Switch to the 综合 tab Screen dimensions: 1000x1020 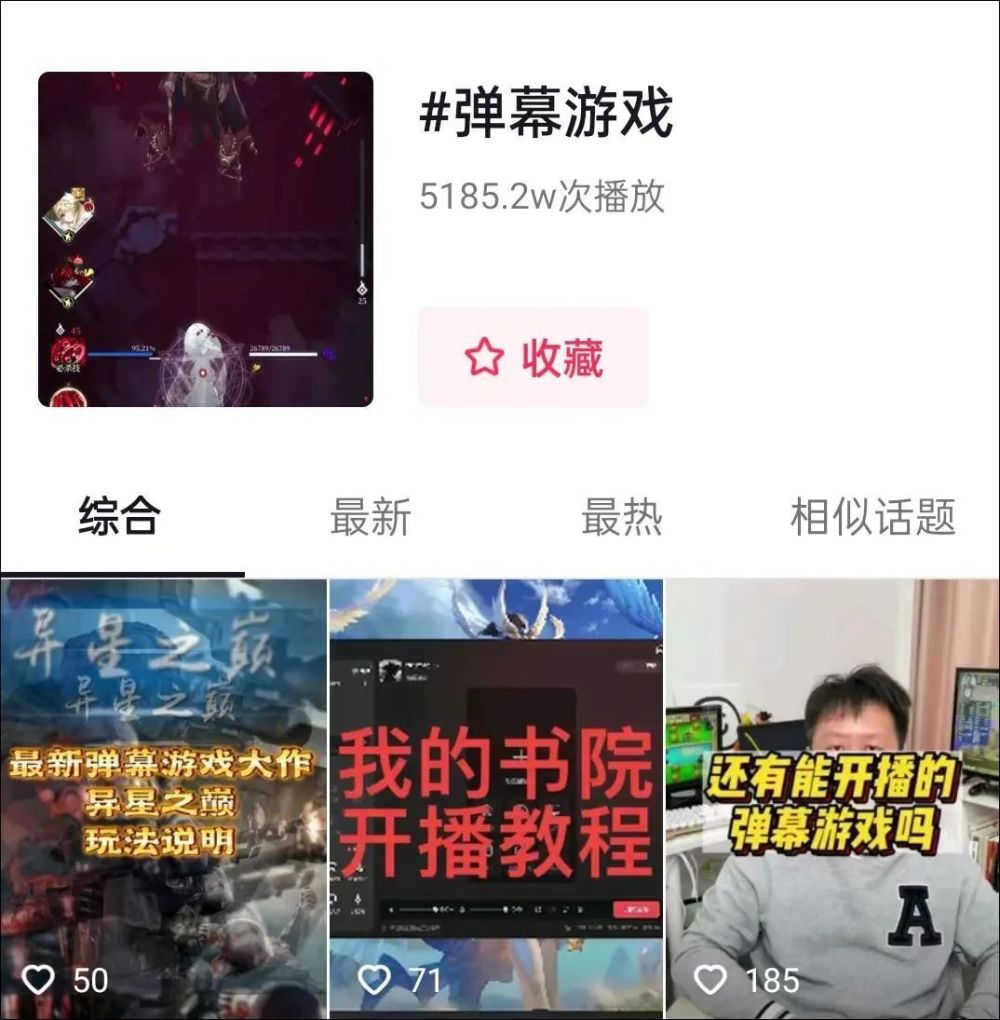120,517
